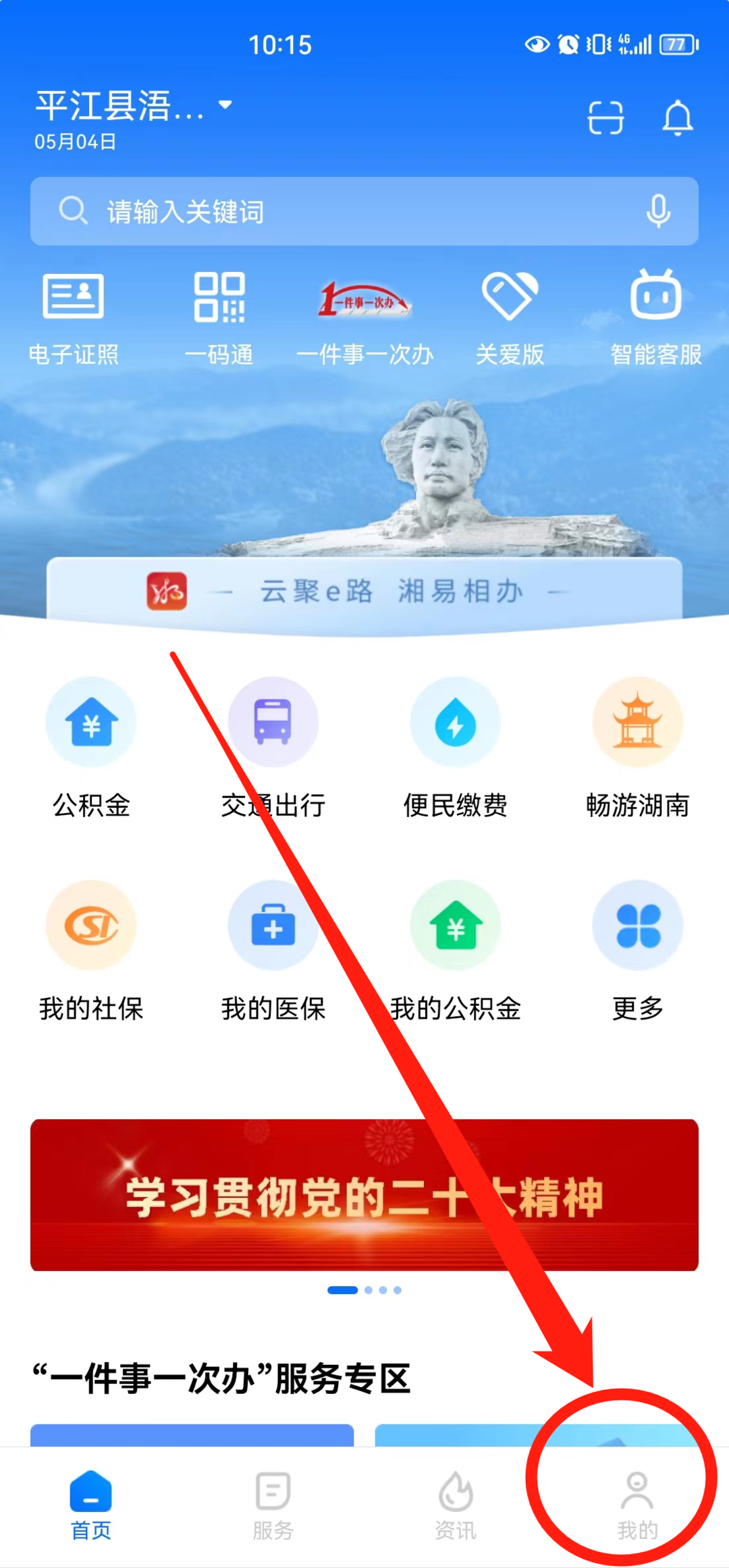Start voice search with microphone icon

(x=658, y=211)
